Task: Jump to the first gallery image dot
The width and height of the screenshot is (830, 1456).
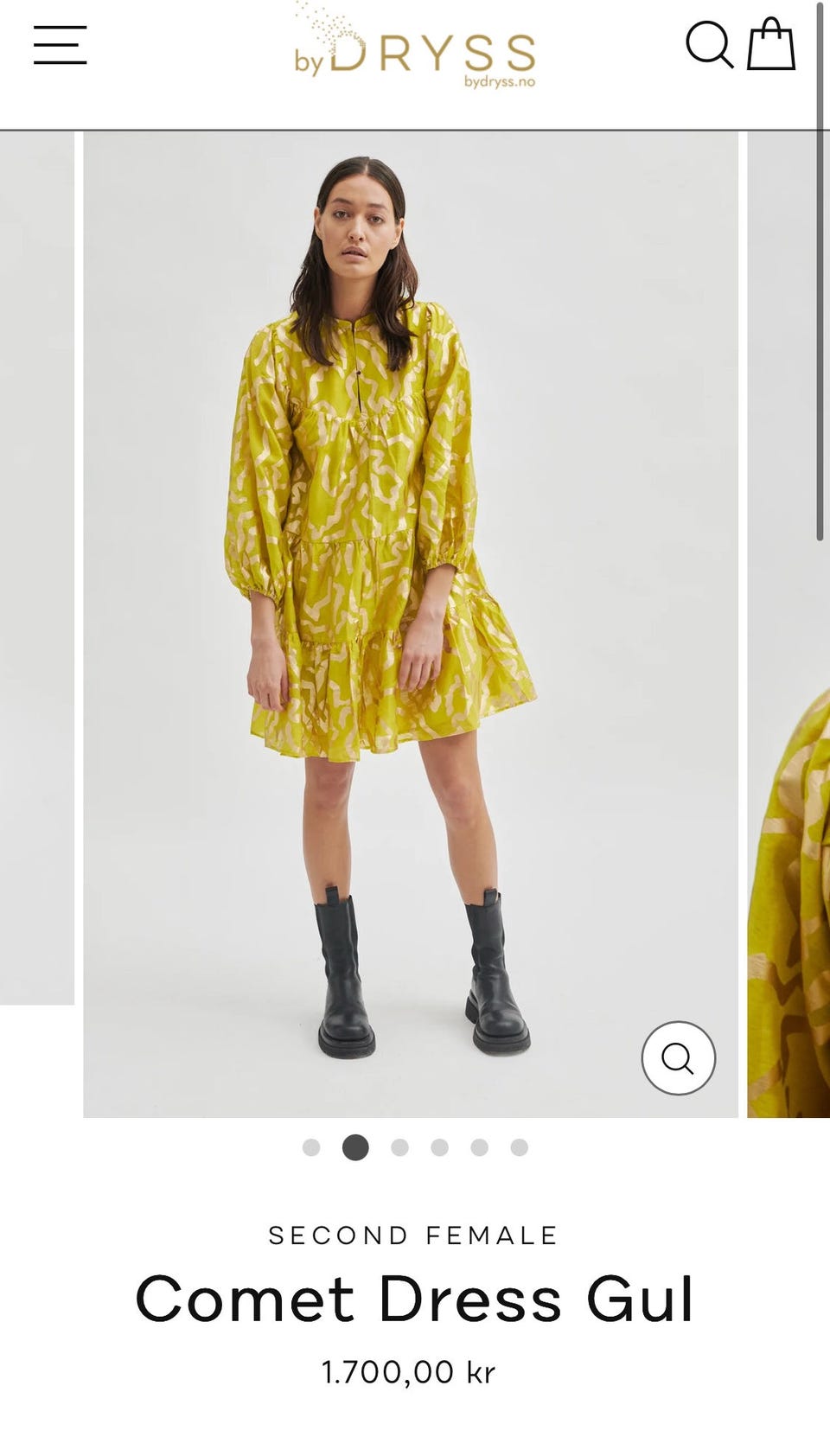Action: pos(311,1147)
